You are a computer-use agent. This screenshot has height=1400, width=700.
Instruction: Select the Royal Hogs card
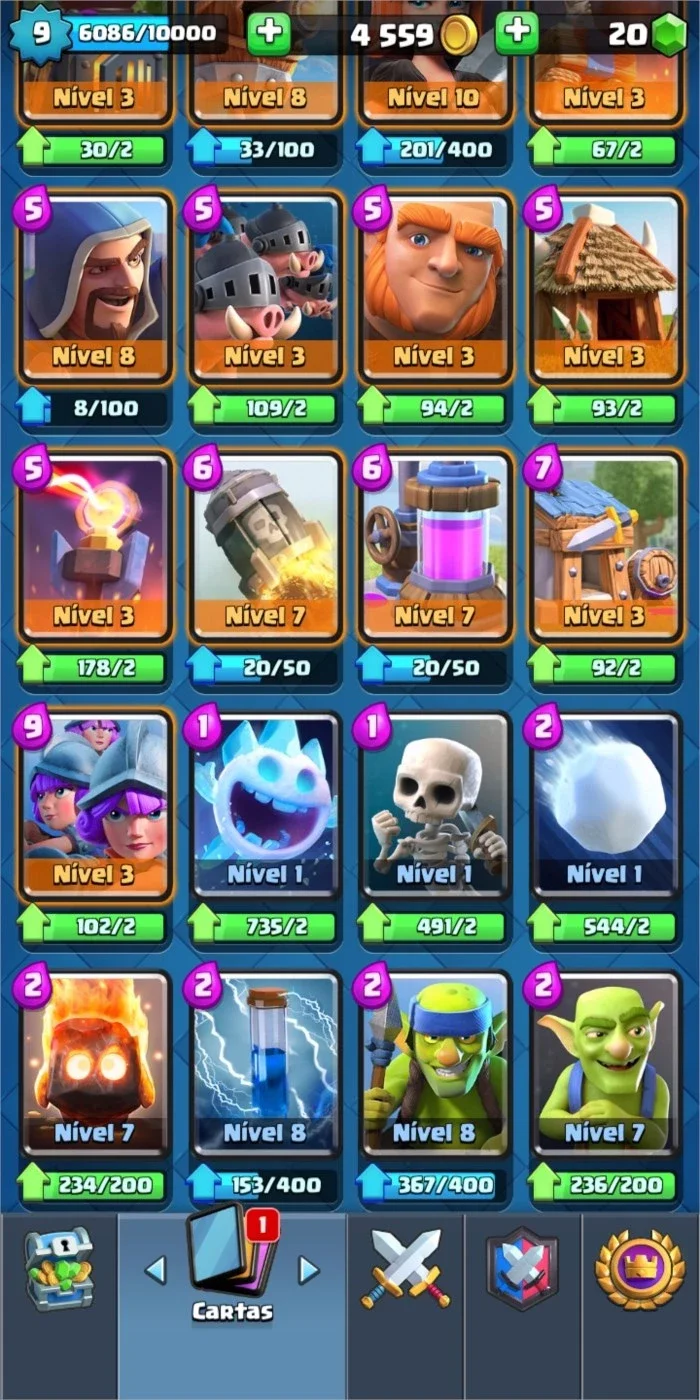[264, 289]
